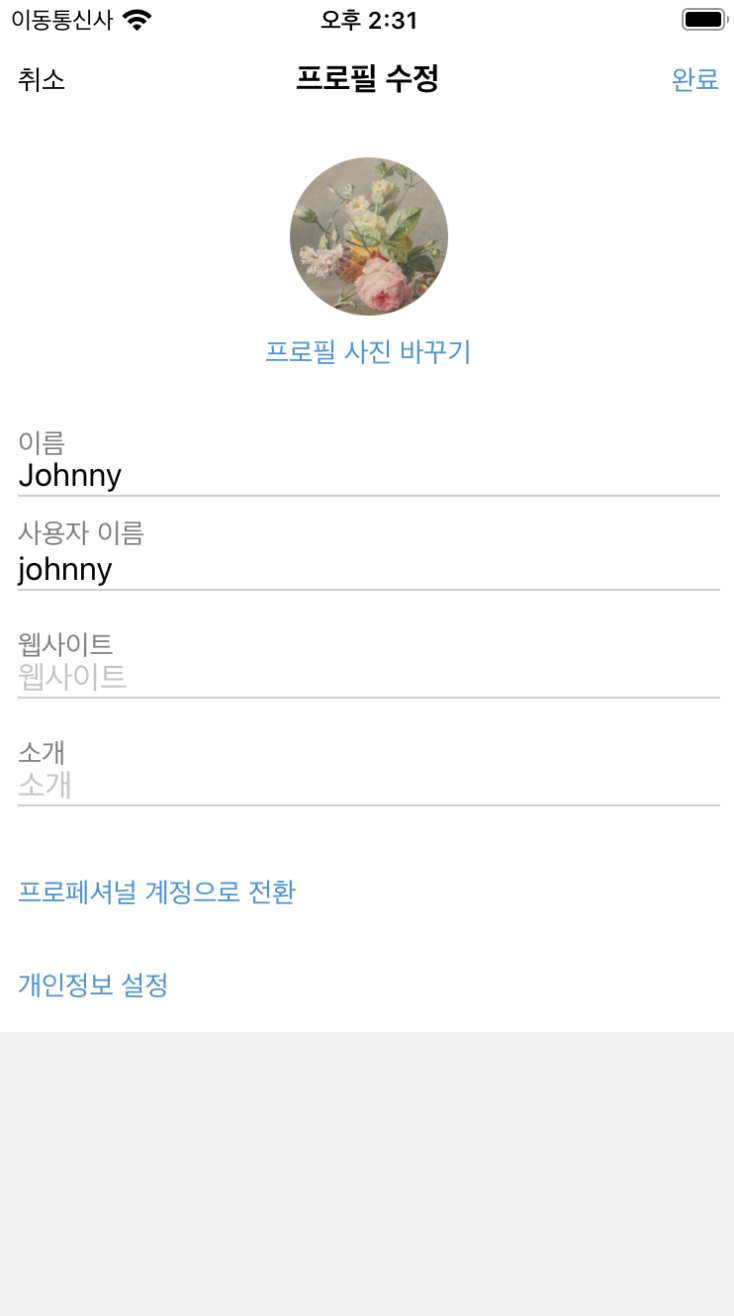
Task: Tap 취소 to cancel profile editing
Action: tap(41, 80)
